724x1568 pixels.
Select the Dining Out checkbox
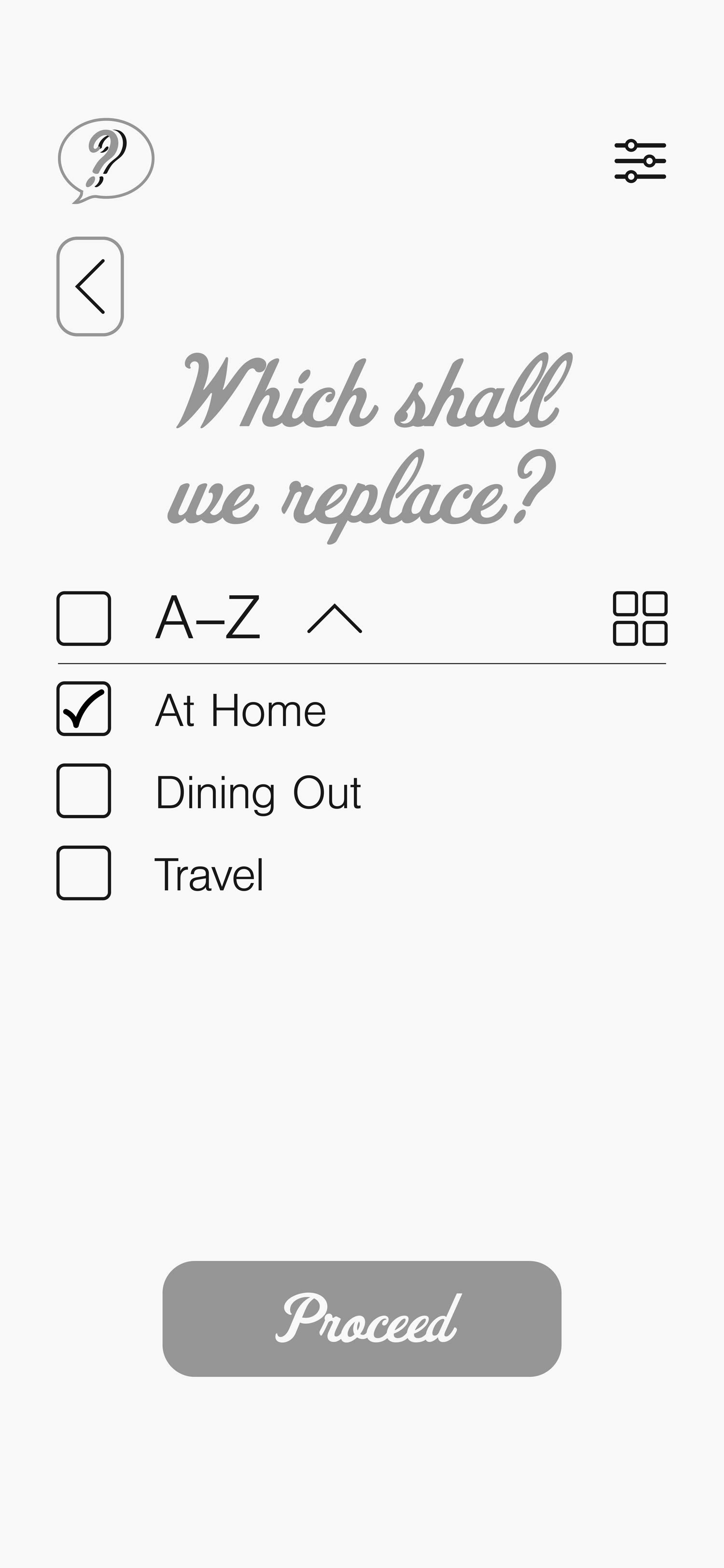tap(84, 791)
